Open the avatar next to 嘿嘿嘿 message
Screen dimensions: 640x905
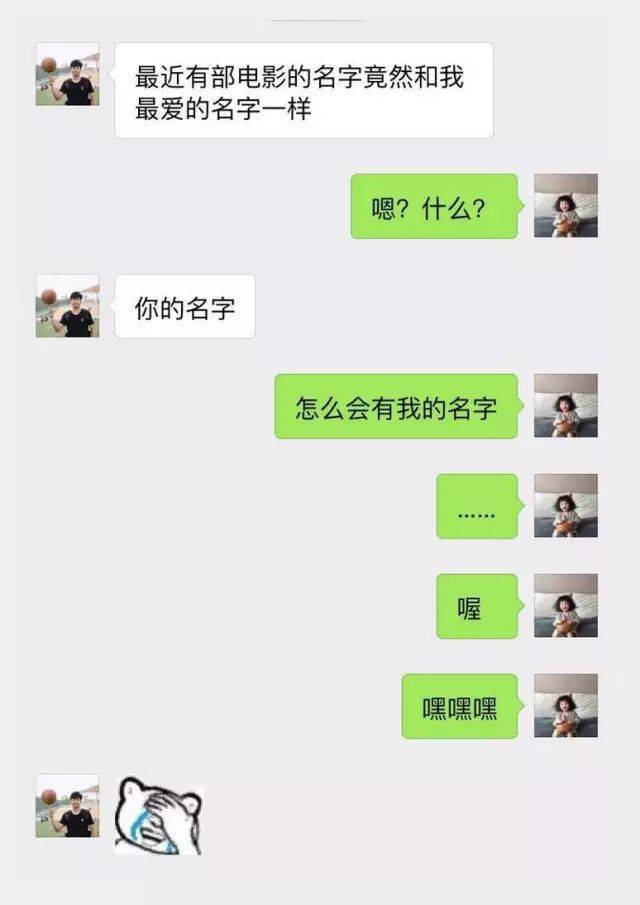pyautogui.click(x=565, y=706)
